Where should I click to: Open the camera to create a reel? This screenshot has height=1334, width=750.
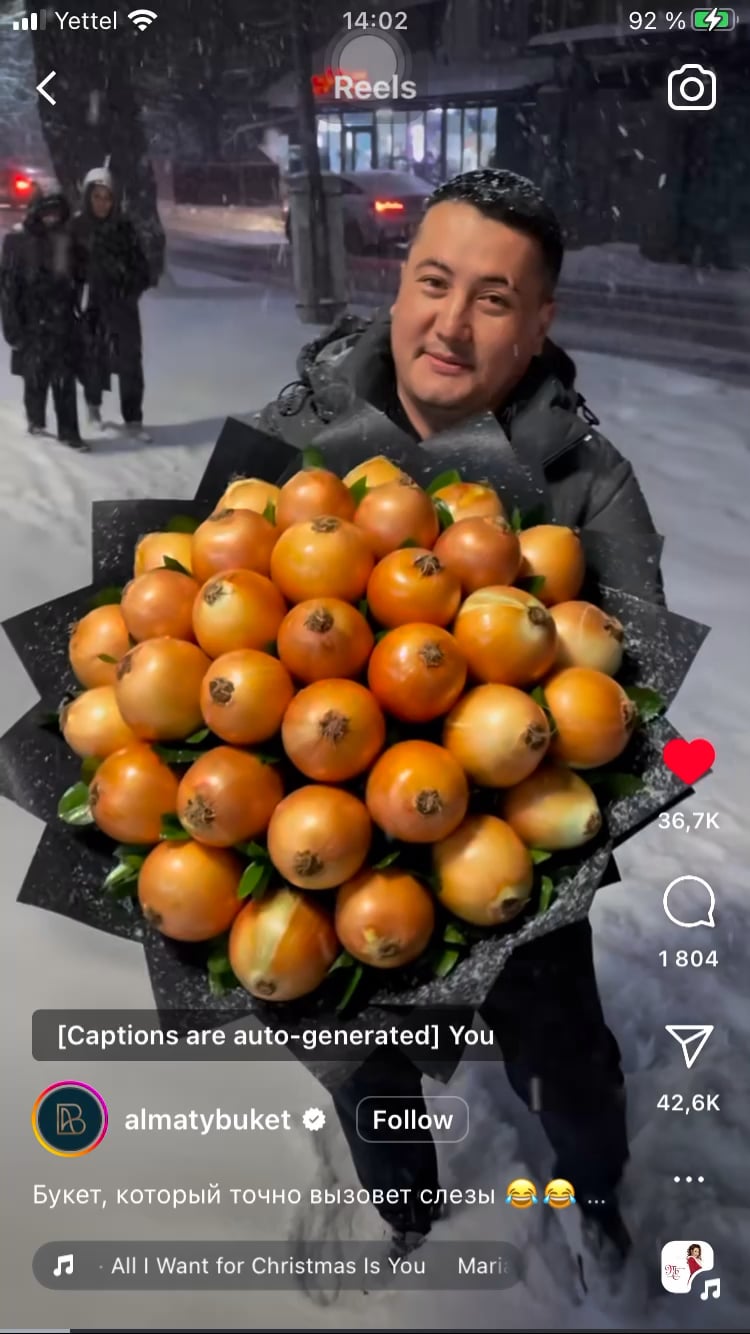coord(692,88)
